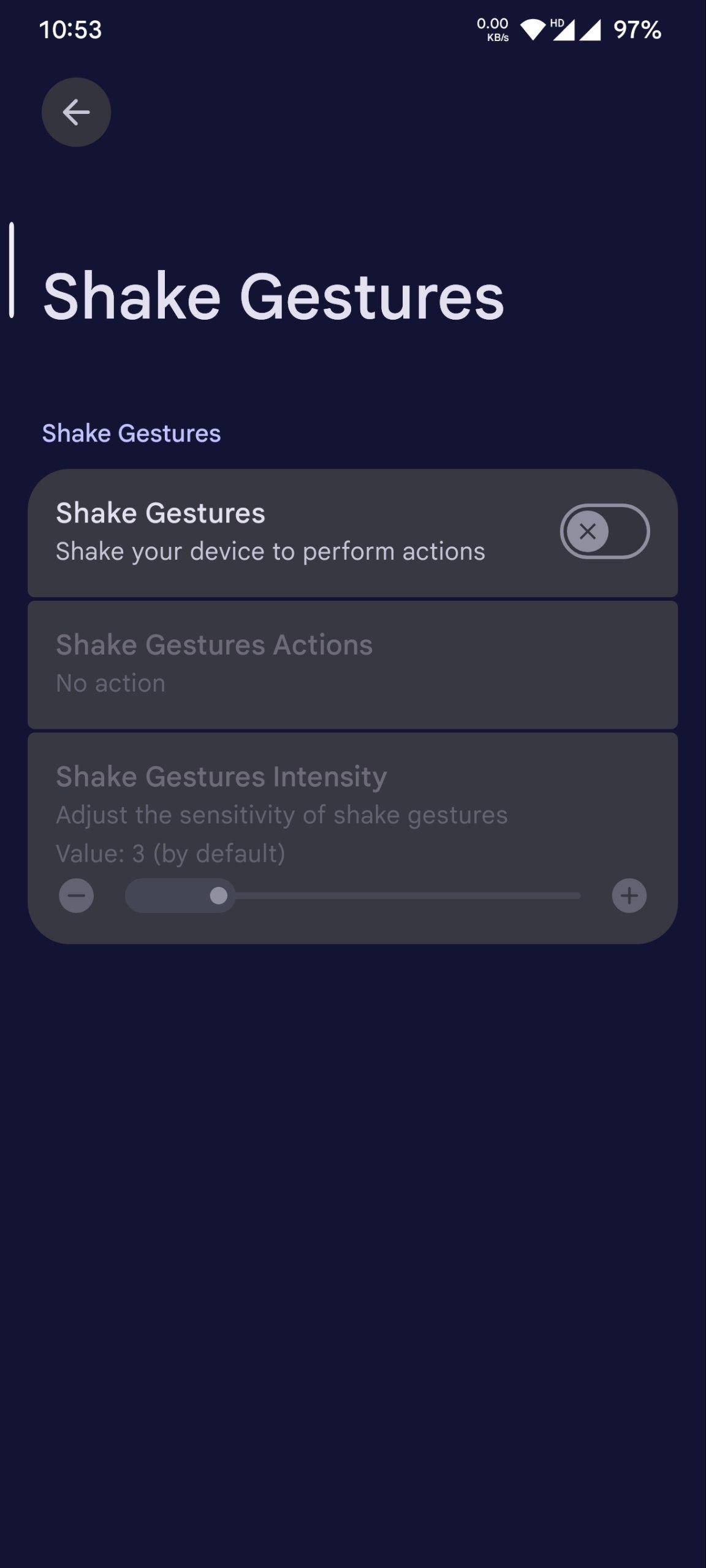
Task: Increase shake intensity with plus button
Action: pyautogui.click(x=629, y=896)
